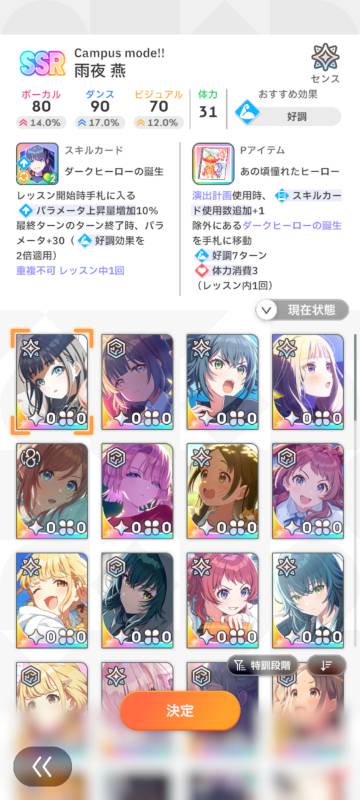Select the red twin-tail idol card

tap(222, 600)
